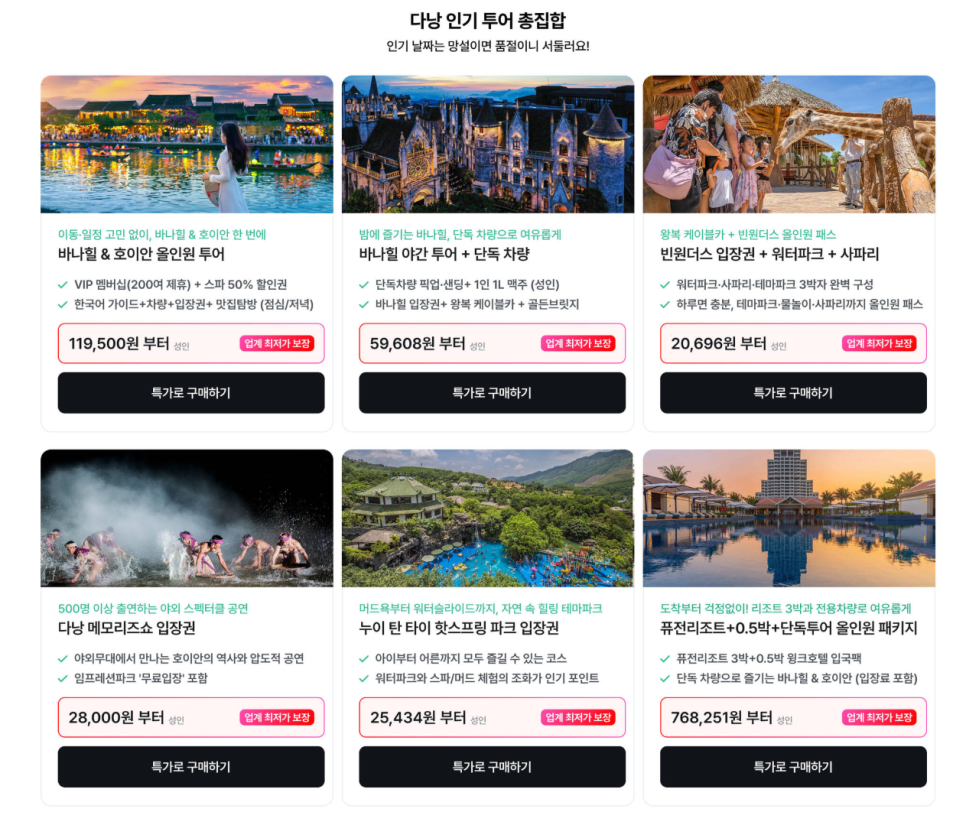View the 누이 탄 타이 핫스프링 파크 photo card
The width and height of the screenshot is (966, 838).
pyautogui.click(x=488, y=518)
